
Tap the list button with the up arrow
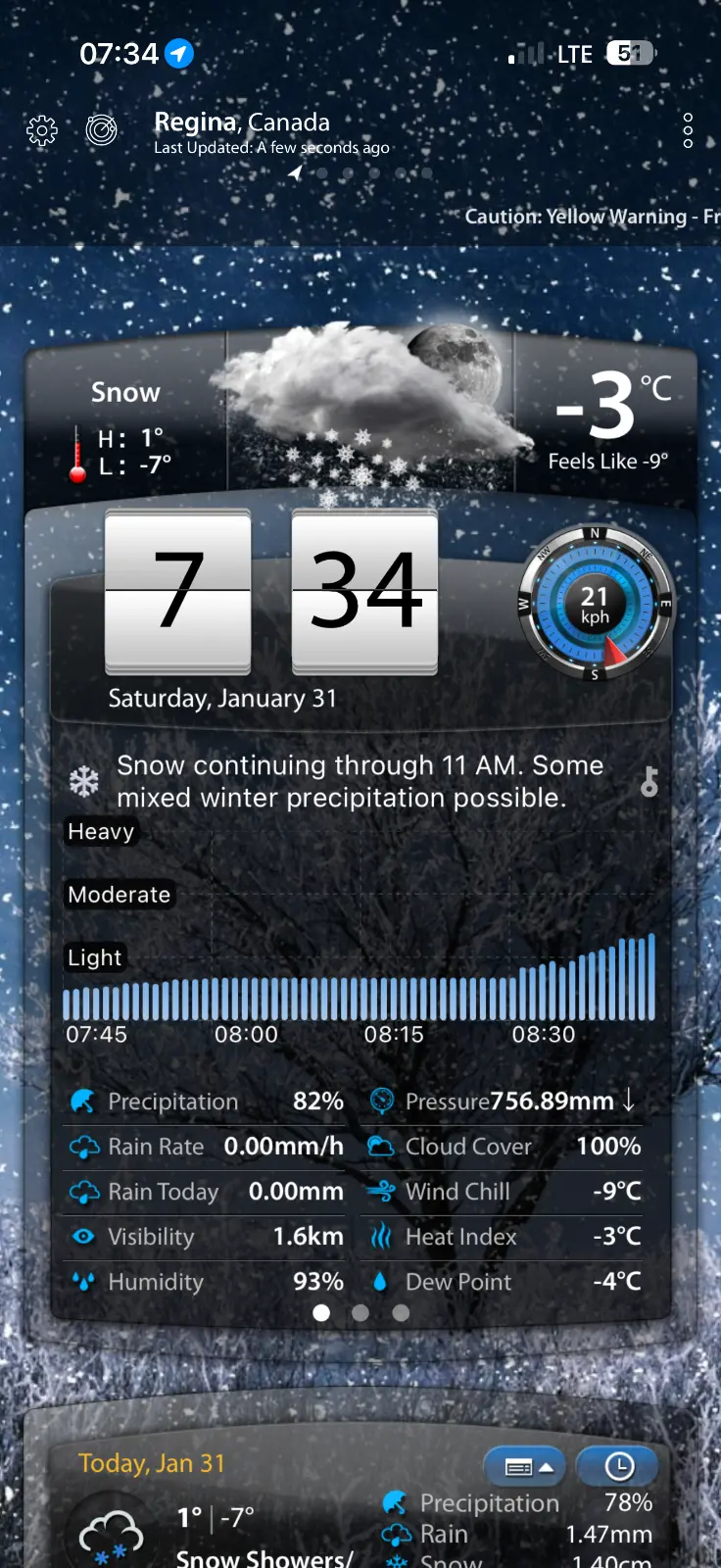pos(525,1467)
